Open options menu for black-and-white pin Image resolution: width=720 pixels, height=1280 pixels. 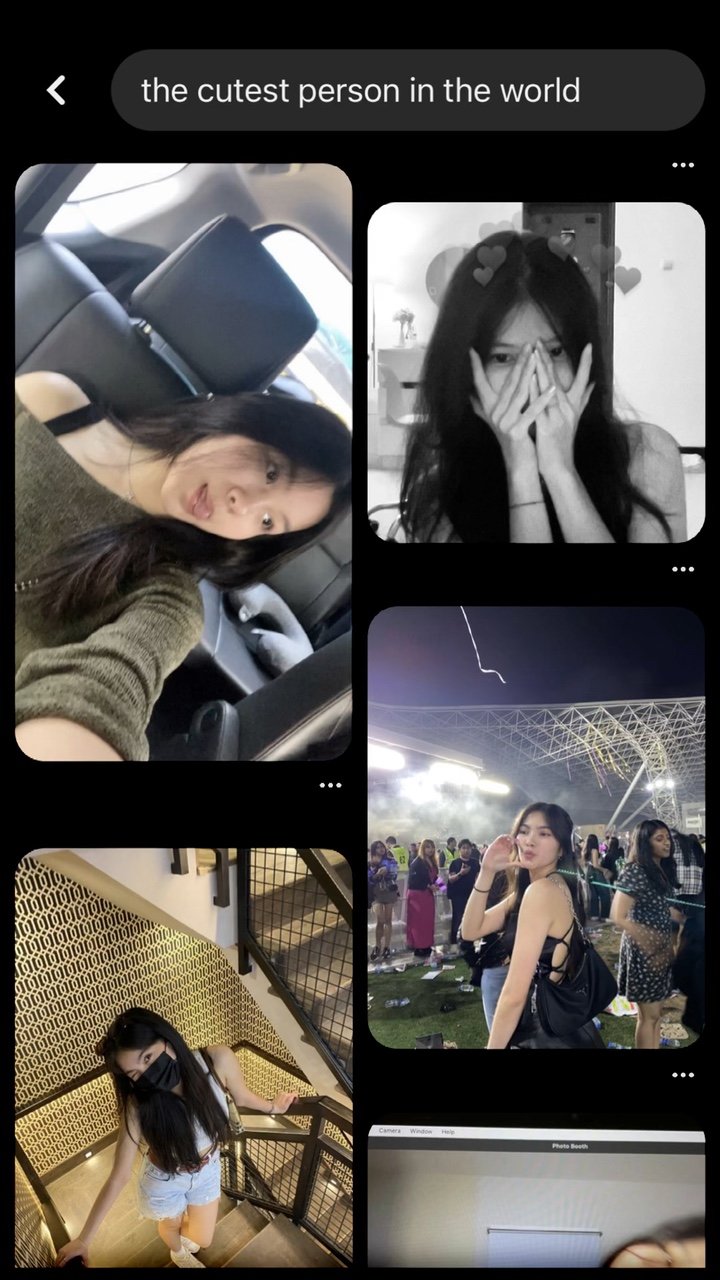(683, 569)
